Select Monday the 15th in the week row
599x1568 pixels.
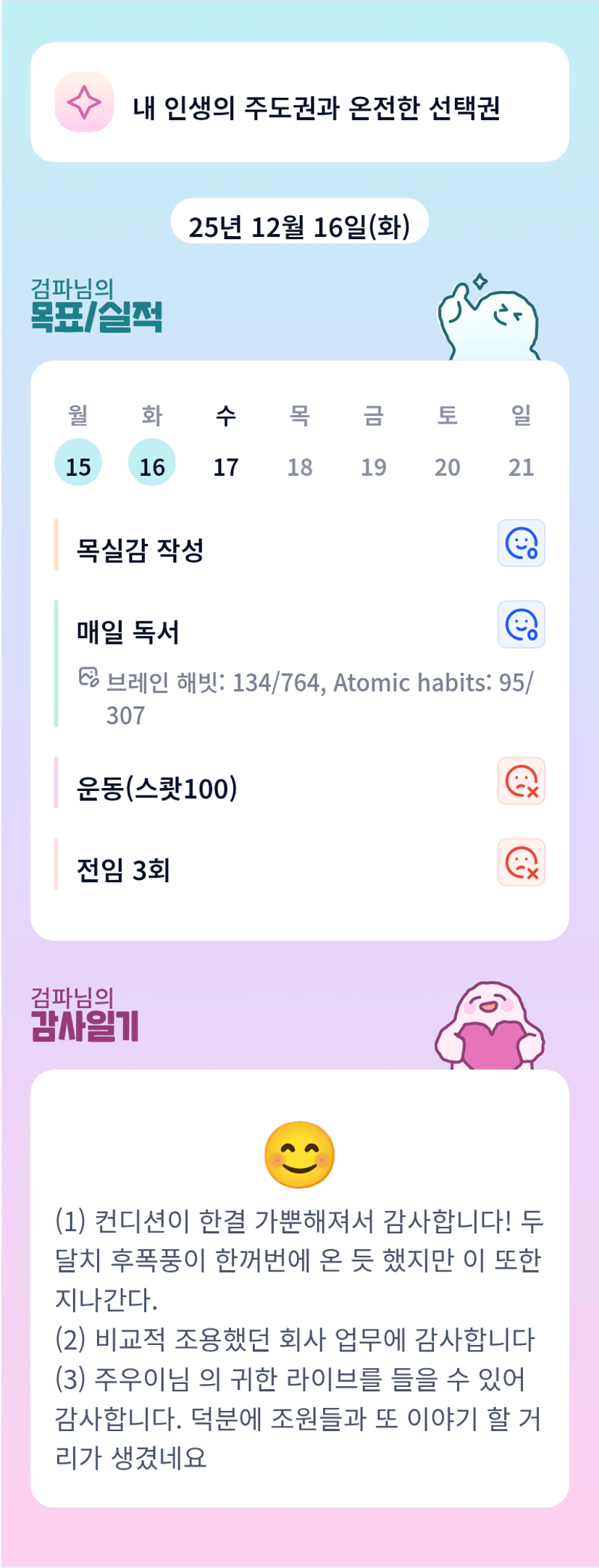coord(78,462)
